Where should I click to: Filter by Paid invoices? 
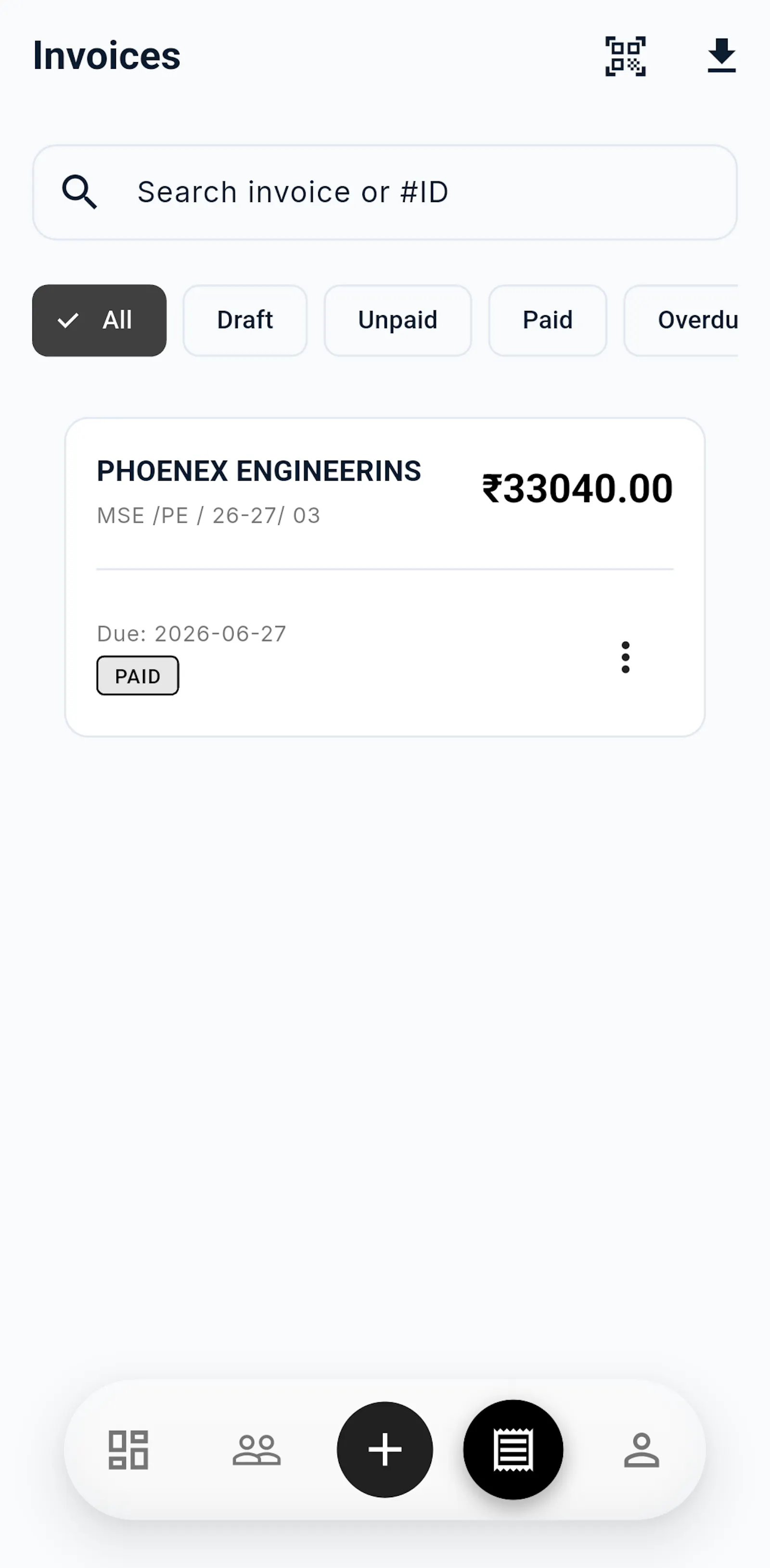547,320
